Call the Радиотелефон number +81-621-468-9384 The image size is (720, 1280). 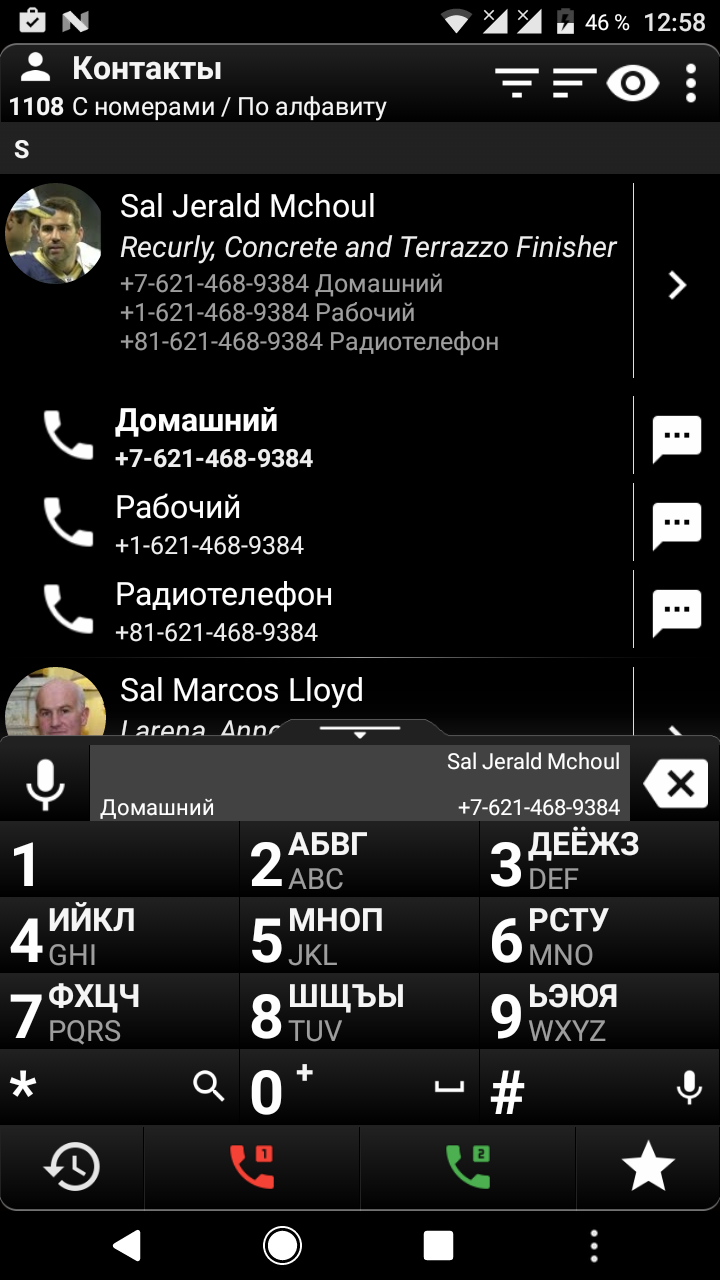(68, 610)
